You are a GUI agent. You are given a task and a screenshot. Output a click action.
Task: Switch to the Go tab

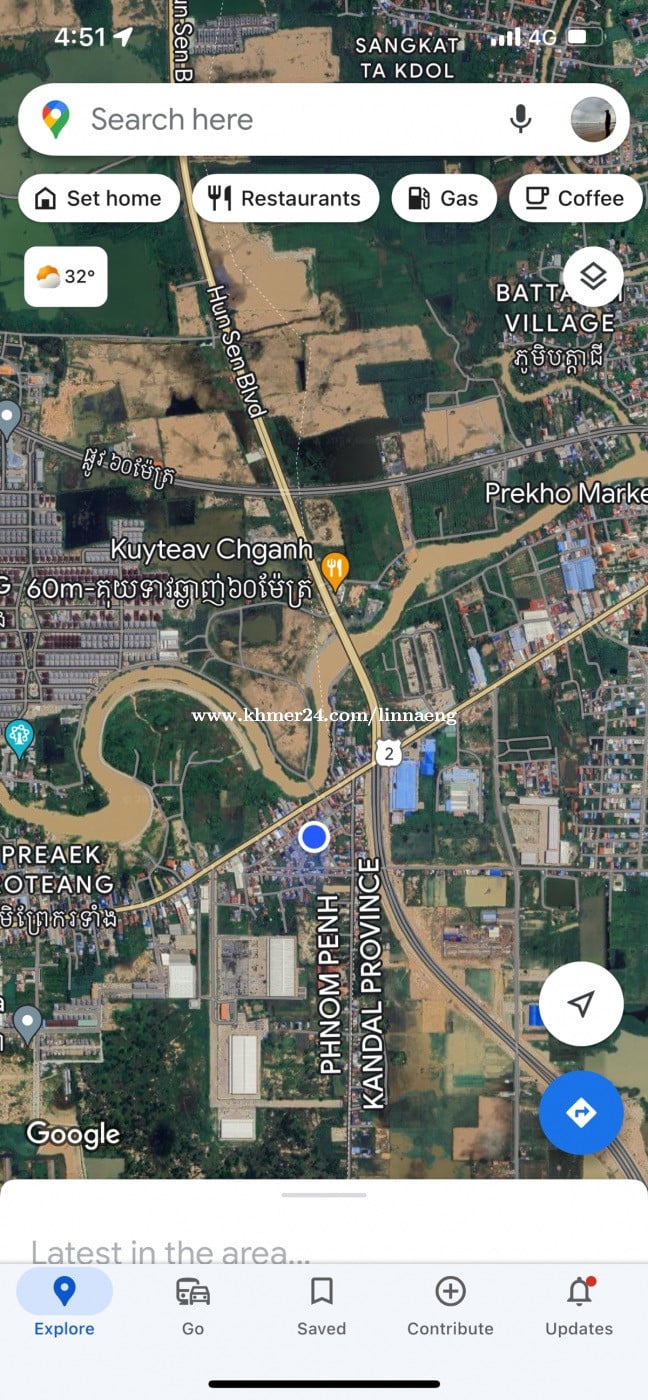193,1306
